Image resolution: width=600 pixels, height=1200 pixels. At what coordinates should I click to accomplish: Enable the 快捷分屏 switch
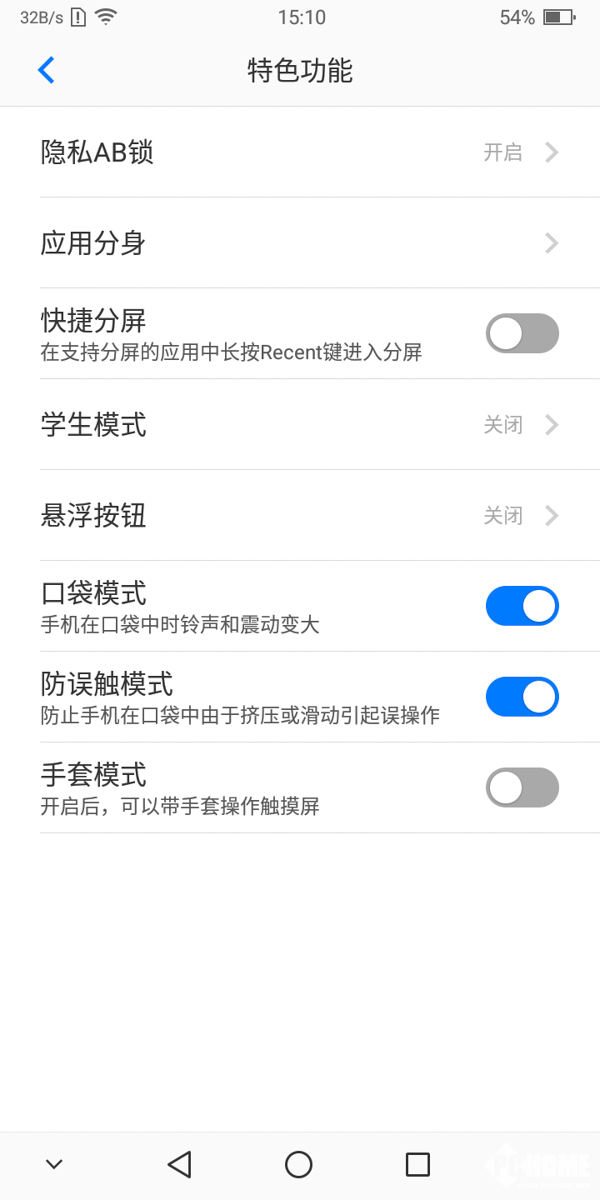click(x=522, y=334)
